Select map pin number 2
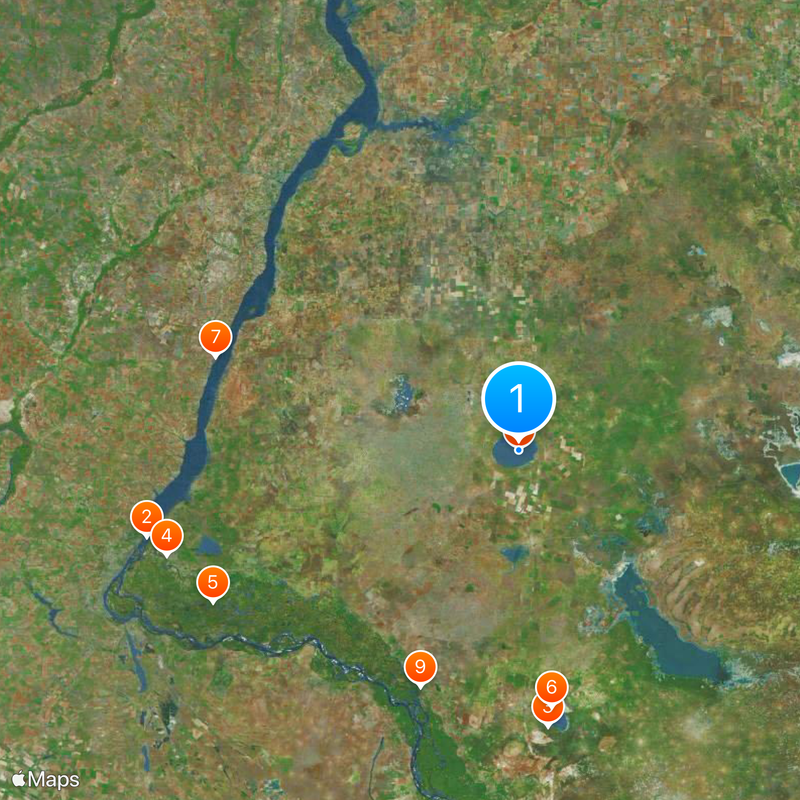Viewport: 800px width, 800px height. coord(146,517)
